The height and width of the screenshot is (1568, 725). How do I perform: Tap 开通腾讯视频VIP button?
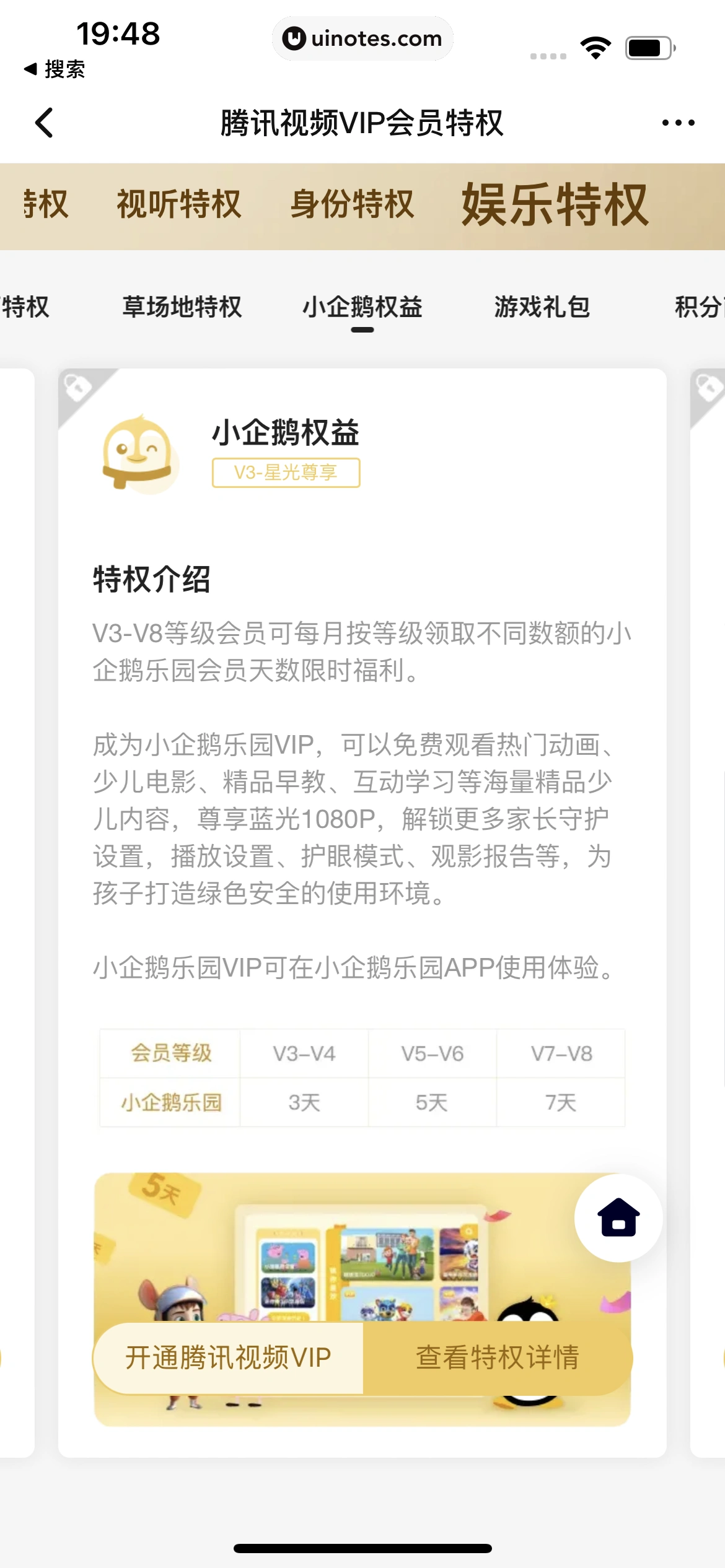[x=229, y=1357]
